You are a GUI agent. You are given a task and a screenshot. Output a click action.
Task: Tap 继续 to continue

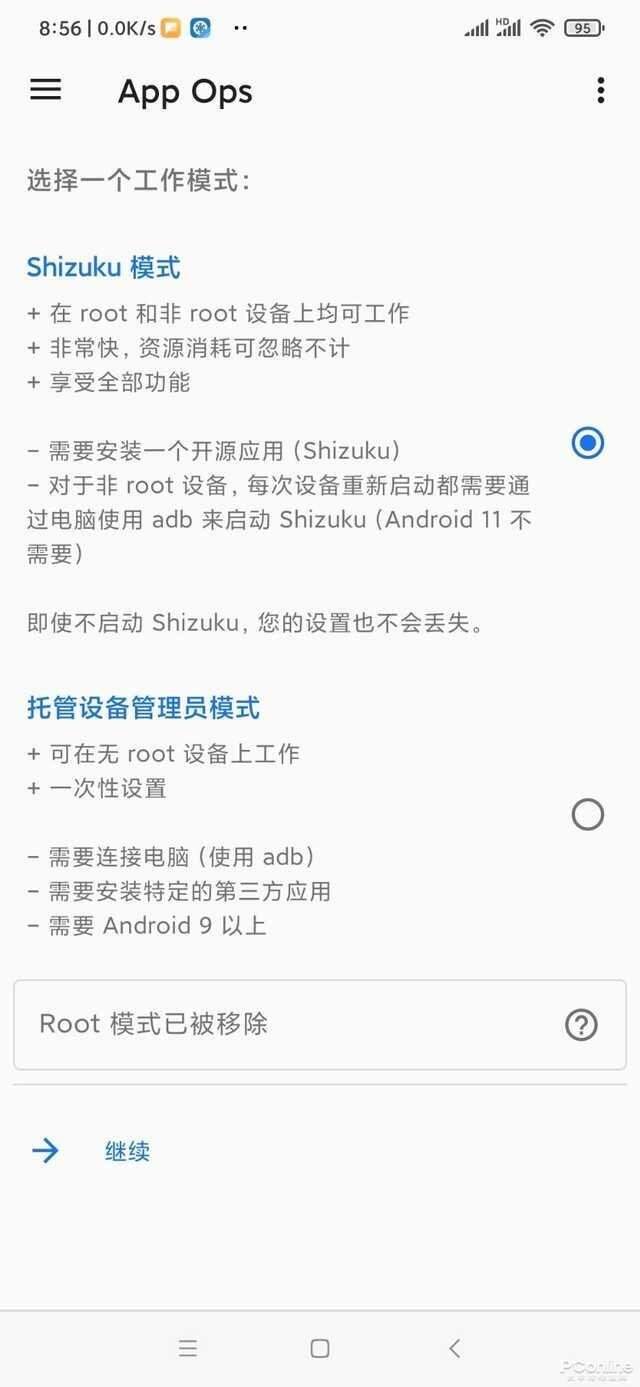coord(127,1151)
